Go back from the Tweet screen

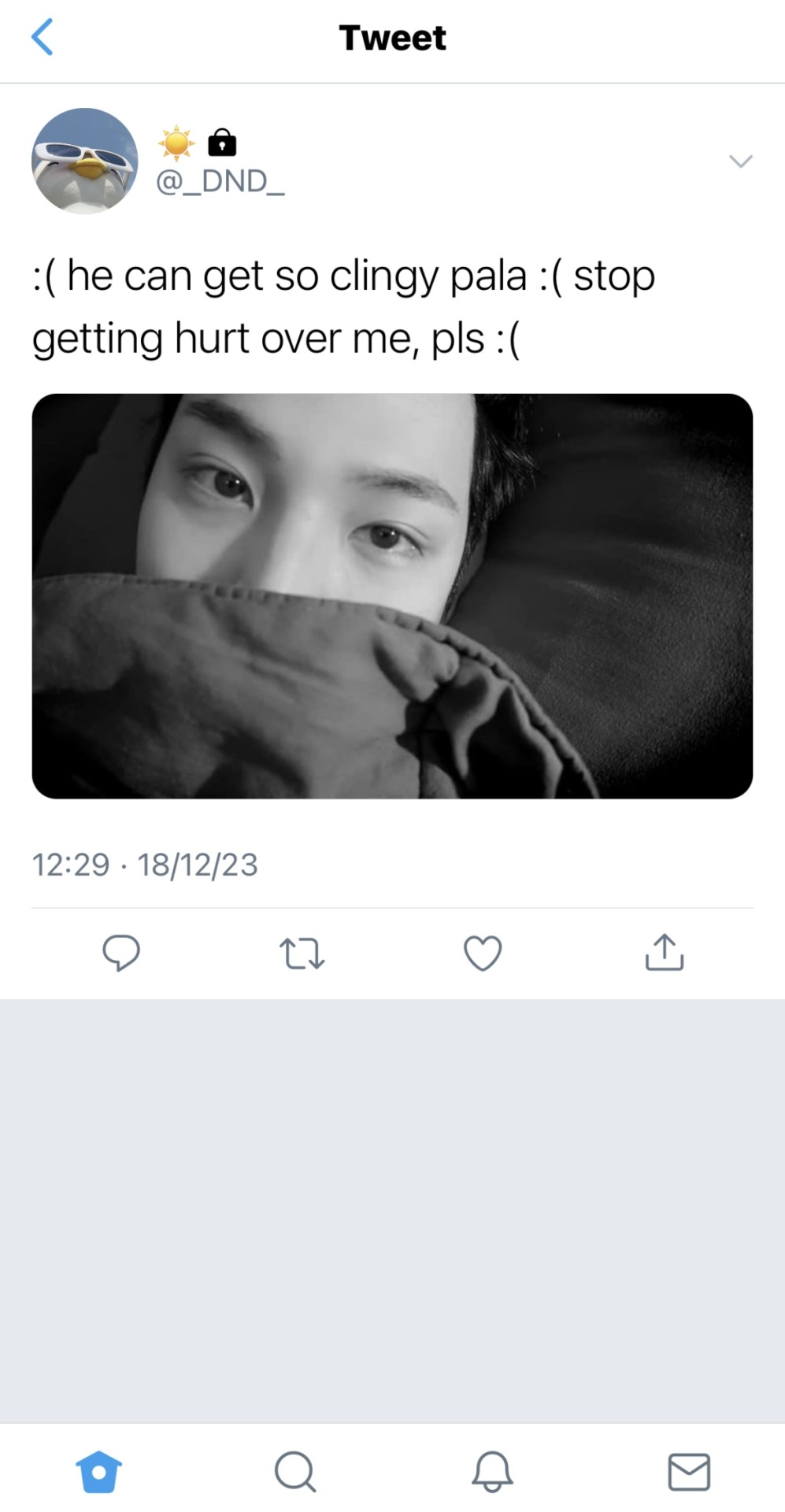[43, 37]
